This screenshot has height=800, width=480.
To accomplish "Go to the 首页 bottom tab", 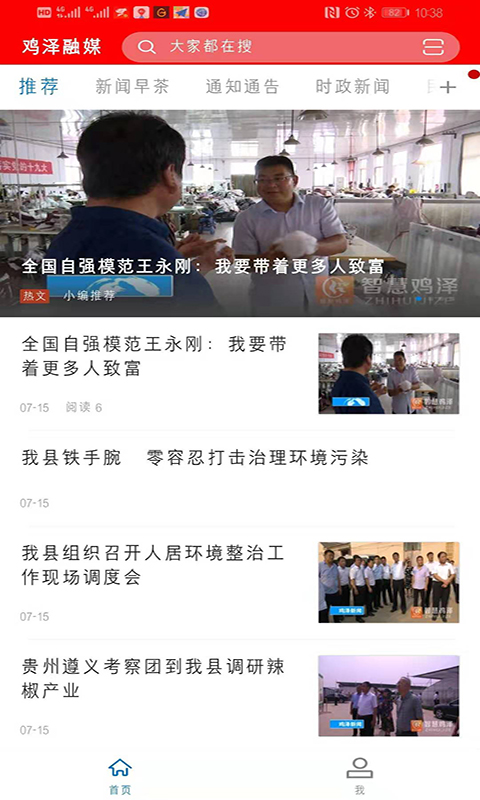I will tap(120, 776).
